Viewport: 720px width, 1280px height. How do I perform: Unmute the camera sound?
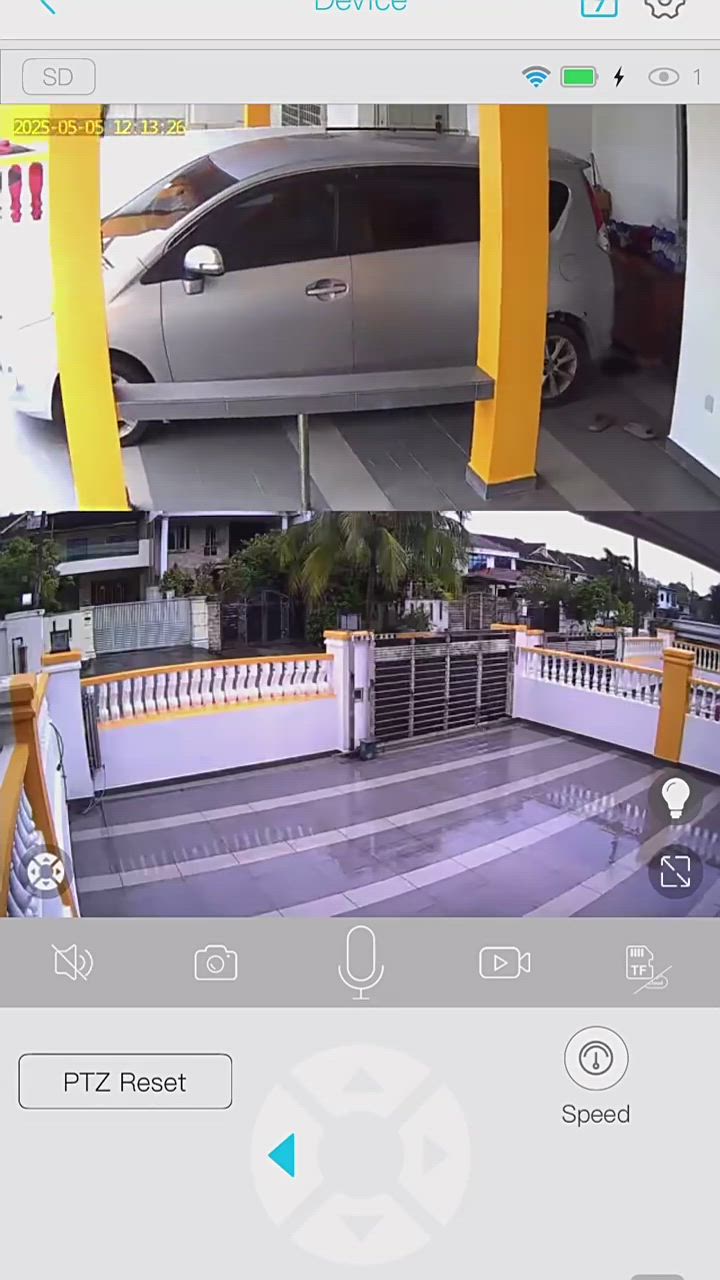pyautogui.click(x=72, y=963)
